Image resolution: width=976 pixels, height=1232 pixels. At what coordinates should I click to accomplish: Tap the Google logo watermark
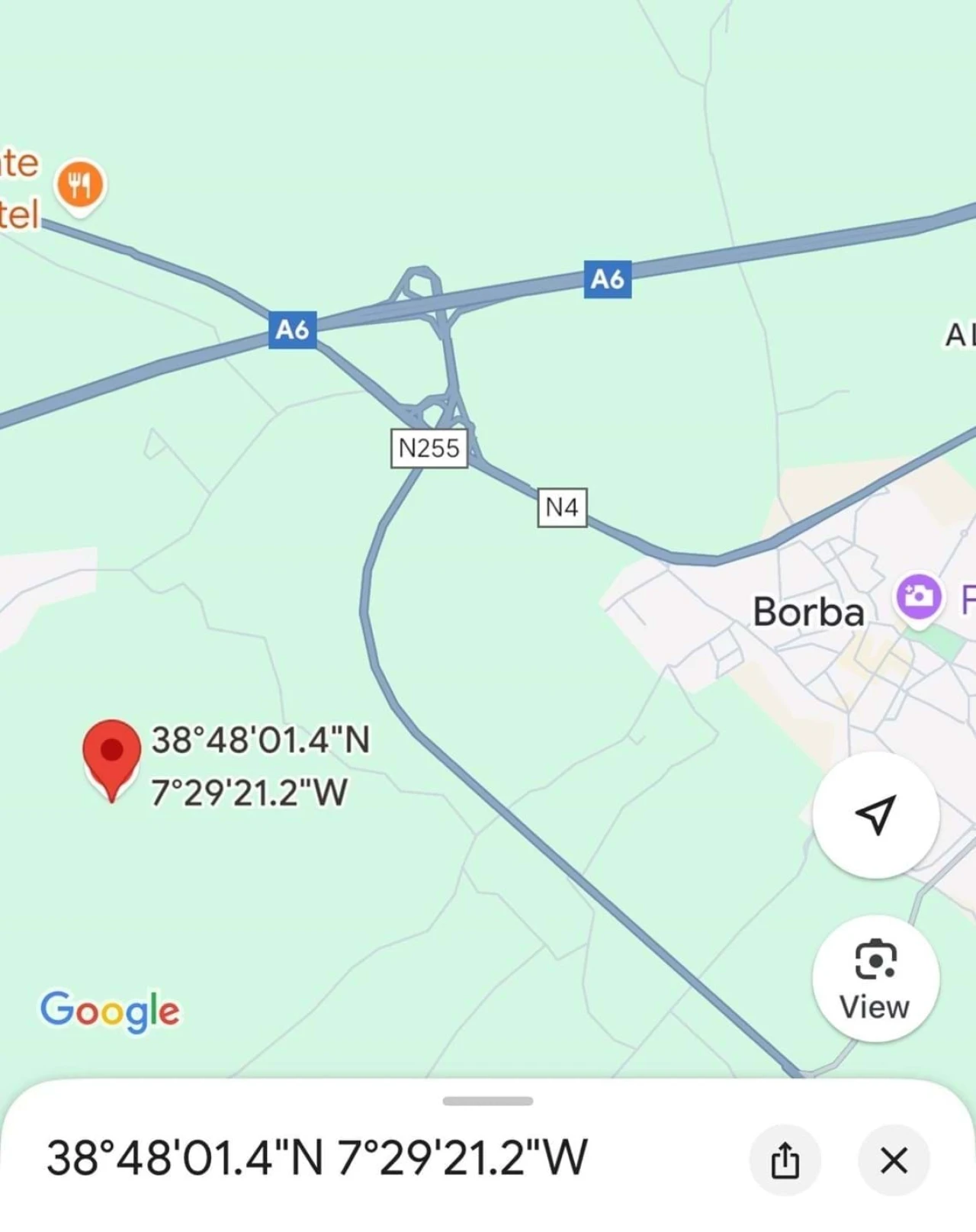pos(111,1010)
